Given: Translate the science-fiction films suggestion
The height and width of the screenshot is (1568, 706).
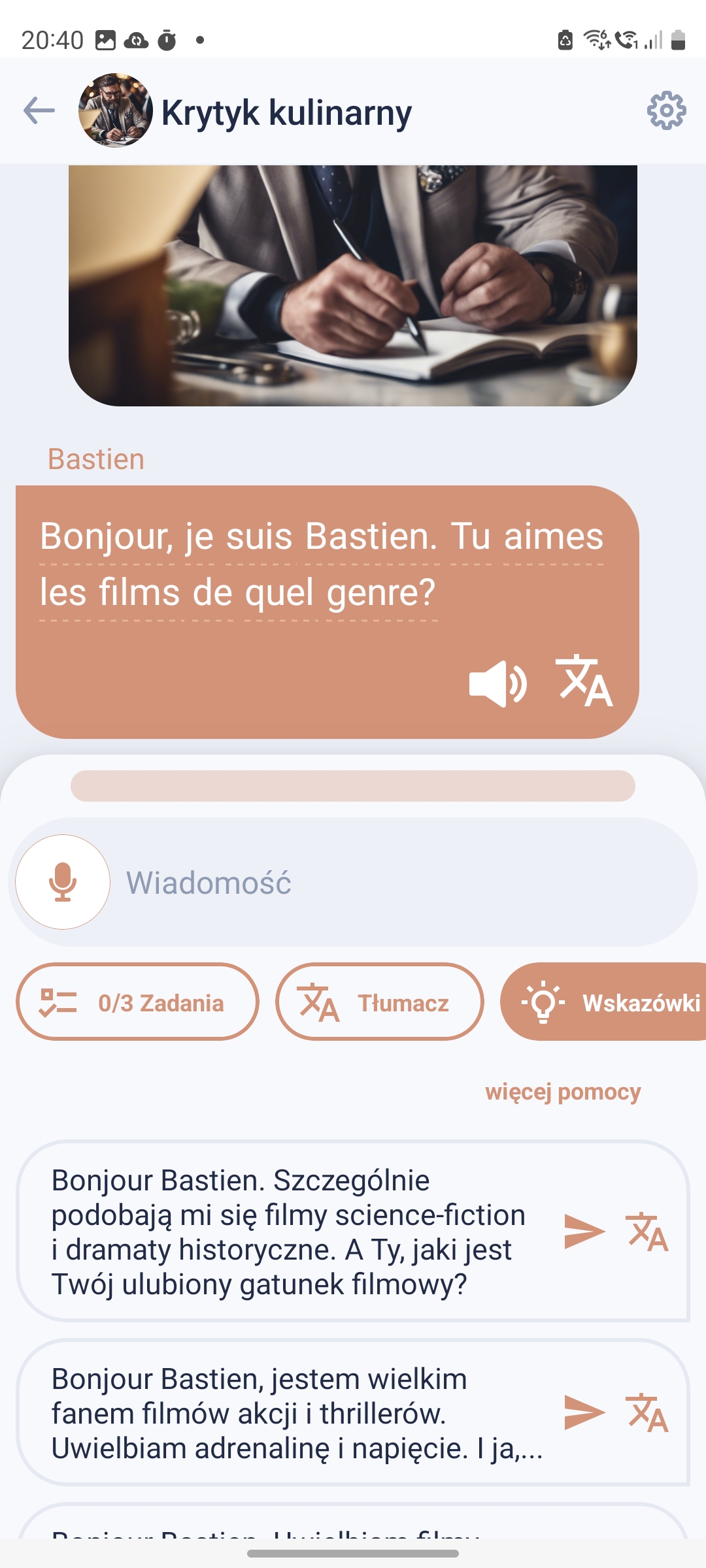Looking at the screenshot, I should click(x=647, y=1232).
